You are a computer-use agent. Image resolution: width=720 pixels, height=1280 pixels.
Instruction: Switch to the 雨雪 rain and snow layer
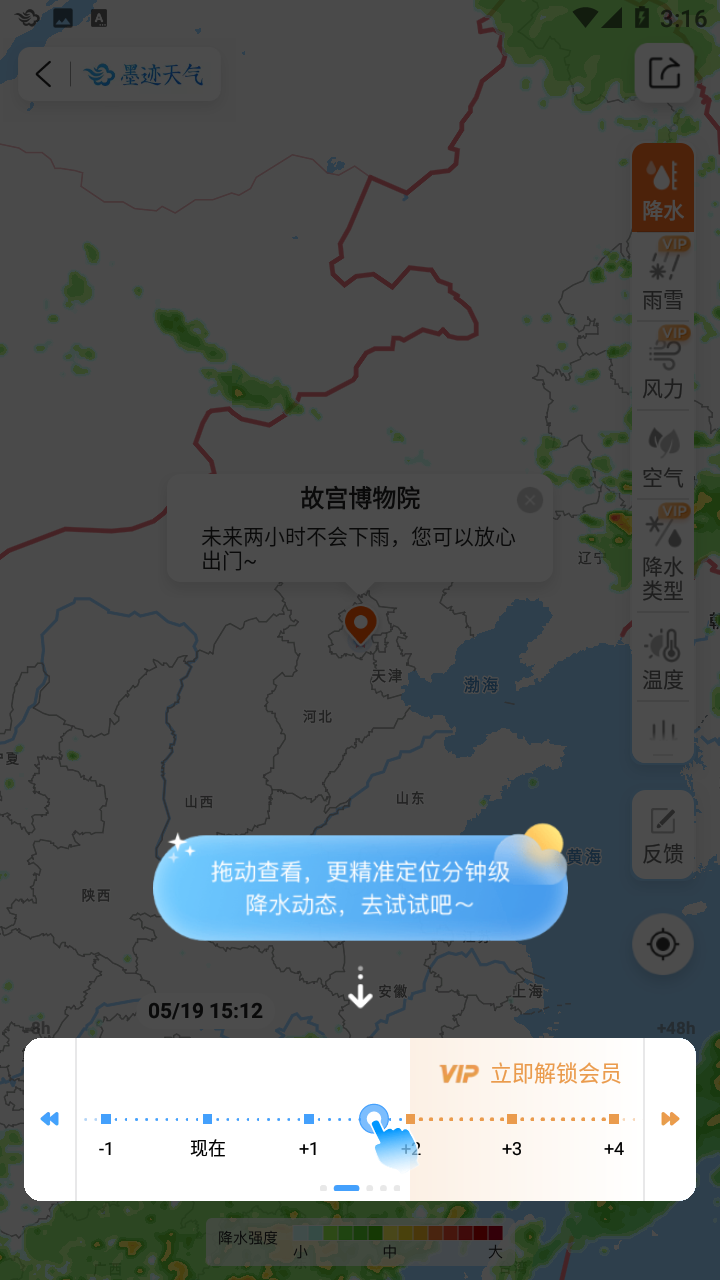click(x=662, y=278)
